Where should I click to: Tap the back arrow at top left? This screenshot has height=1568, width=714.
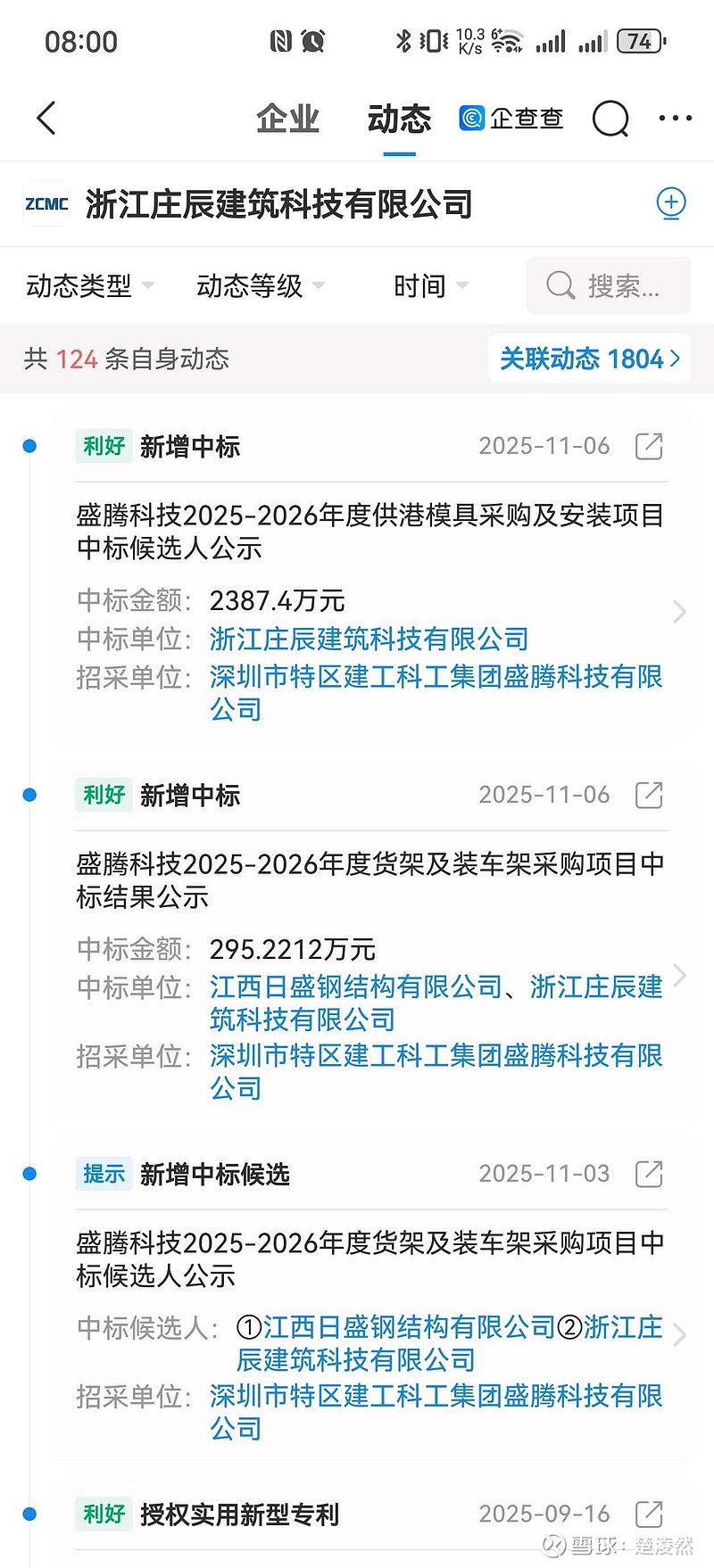[x=46, y=117]
